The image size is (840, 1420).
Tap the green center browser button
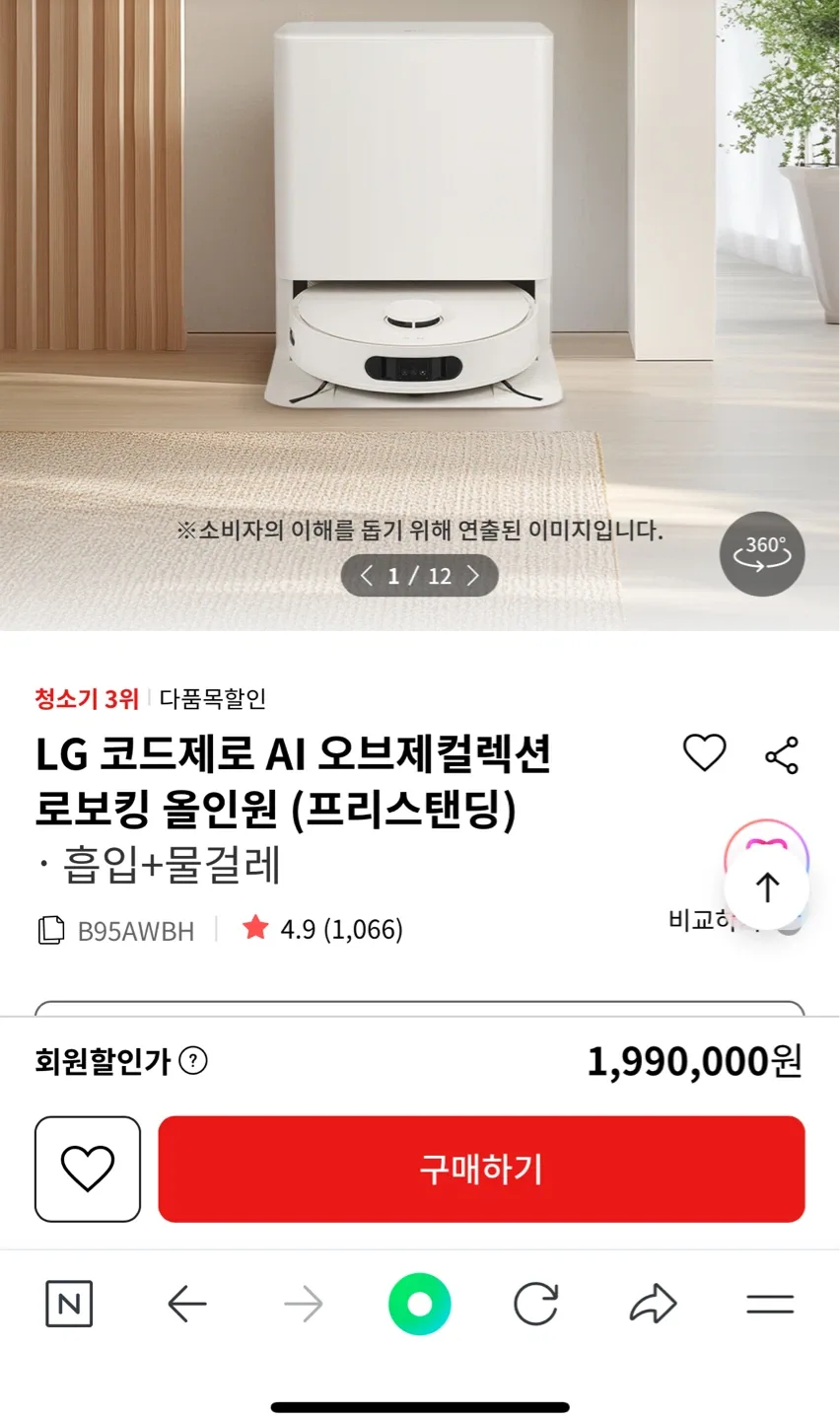420,1305
